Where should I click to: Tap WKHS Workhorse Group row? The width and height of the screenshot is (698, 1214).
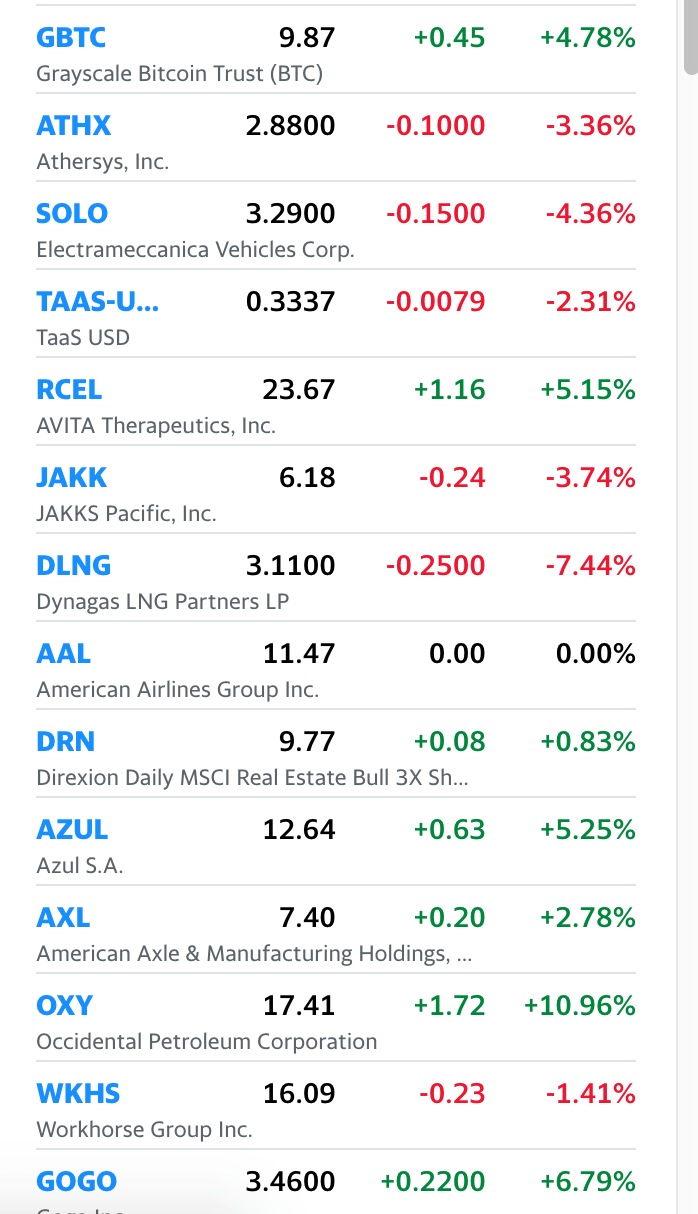(x=78, y=1094)
